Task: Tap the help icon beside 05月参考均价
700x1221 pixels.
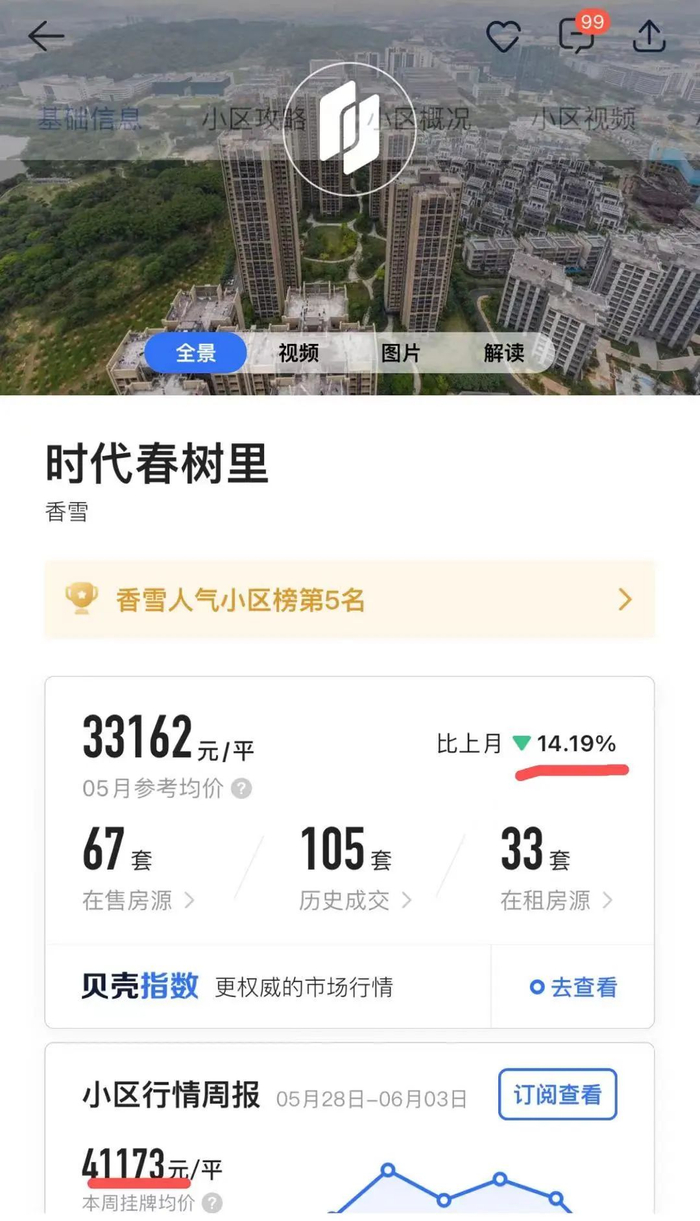Action: [x=242, y=789]
